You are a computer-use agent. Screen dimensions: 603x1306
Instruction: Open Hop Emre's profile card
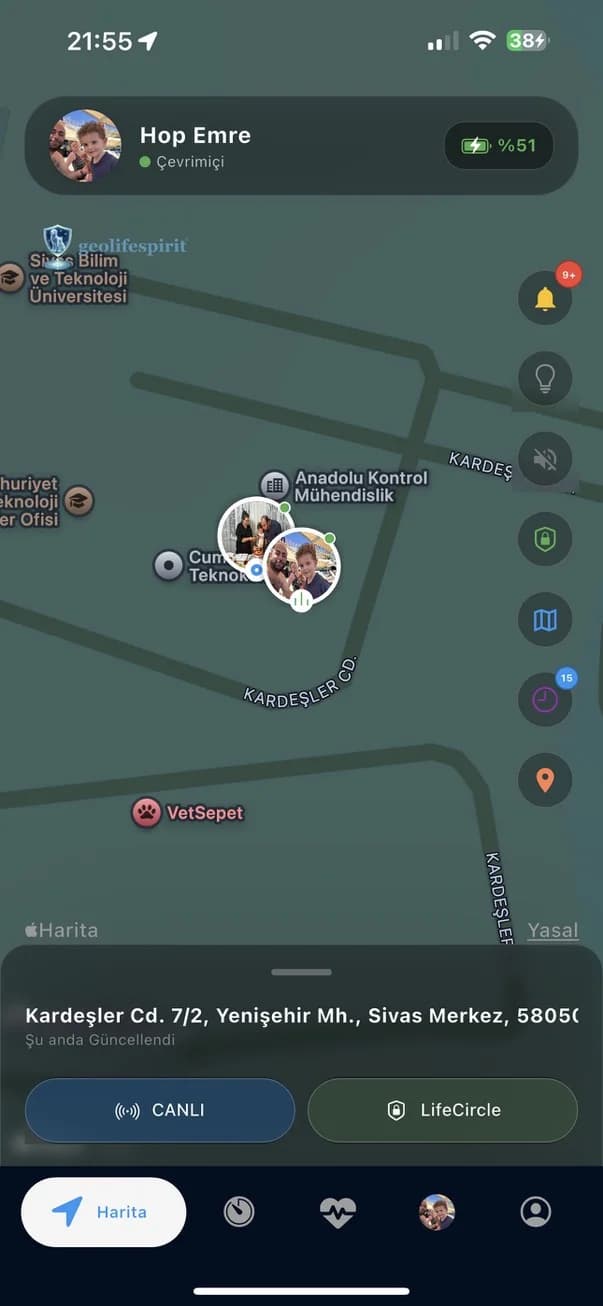coord(240,146)
